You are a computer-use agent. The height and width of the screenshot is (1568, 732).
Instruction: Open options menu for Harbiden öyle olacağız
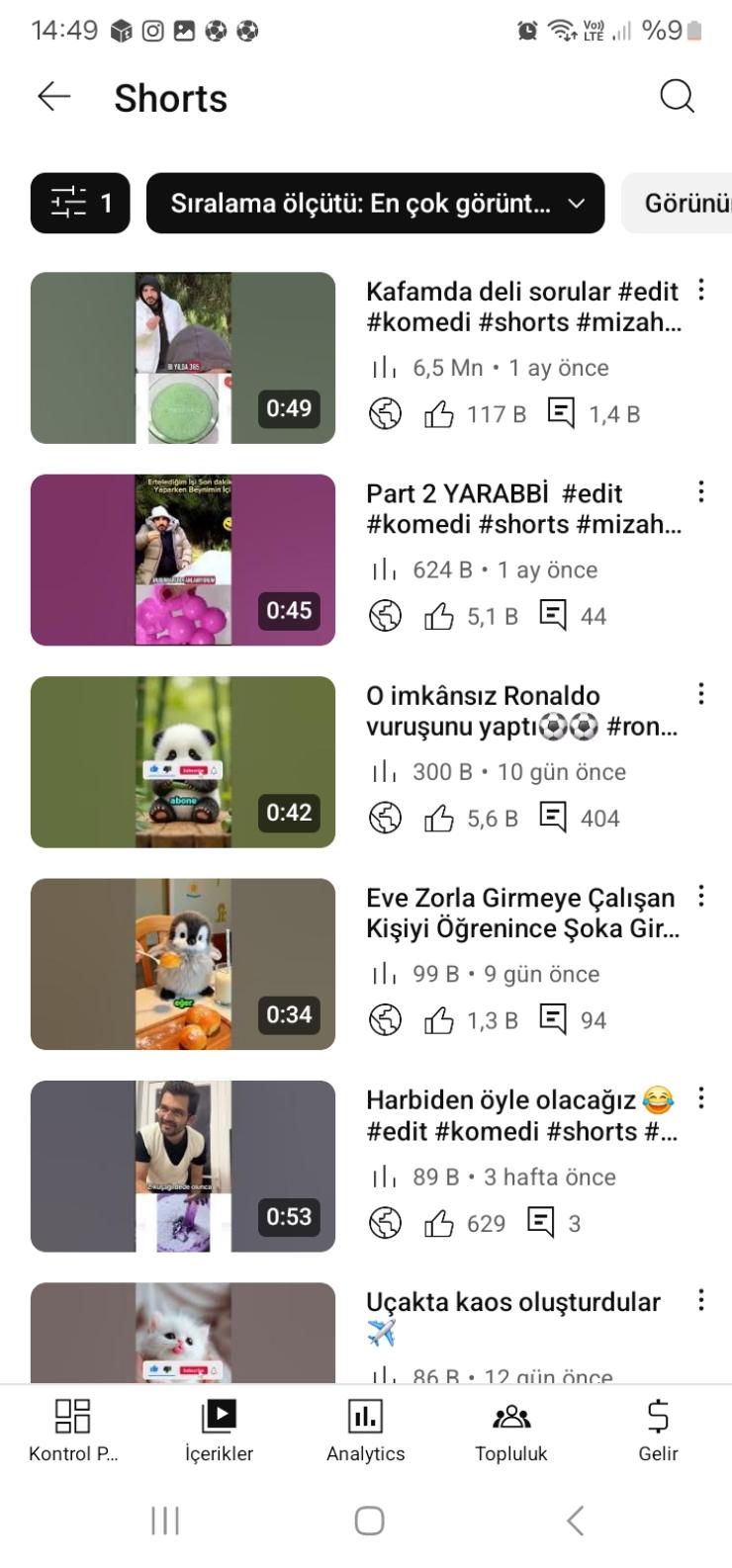pyautogui.click(x=700, y=1098)
